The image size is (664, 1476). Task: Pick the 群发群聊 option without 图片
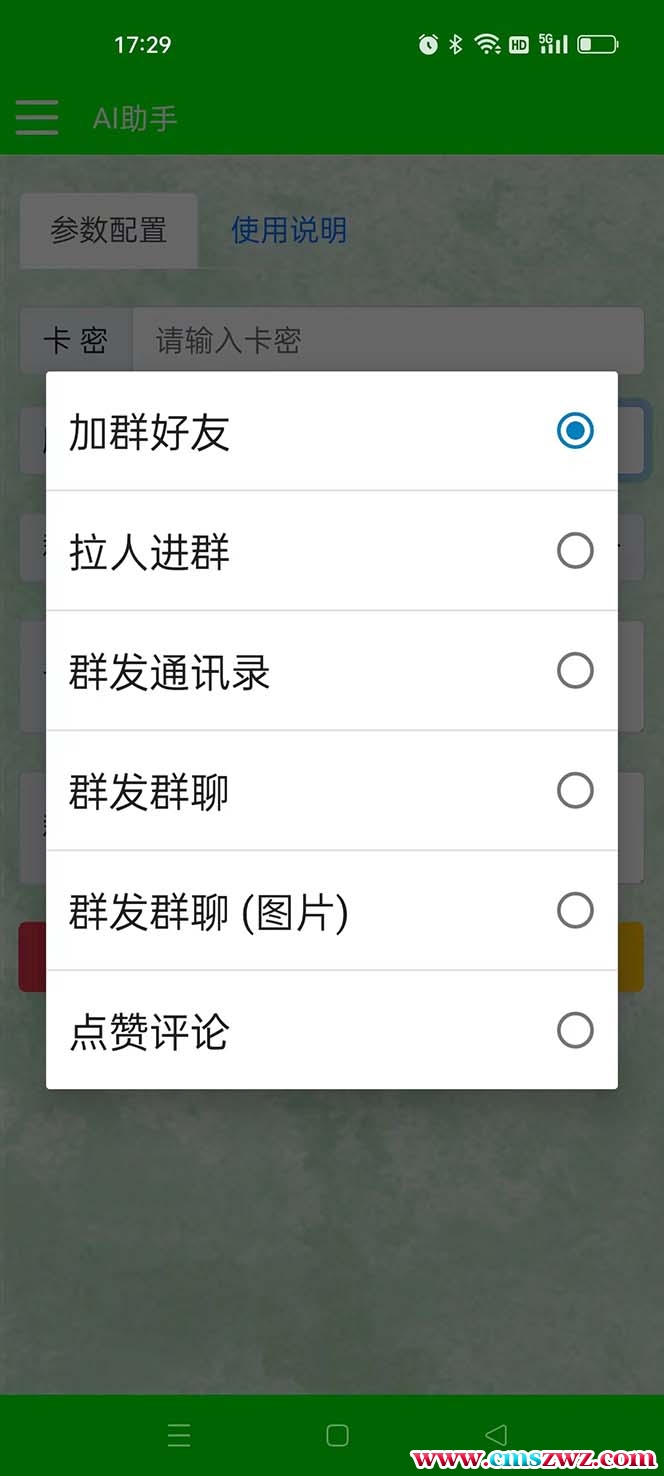pyautogui.click(x=330, y=791)
